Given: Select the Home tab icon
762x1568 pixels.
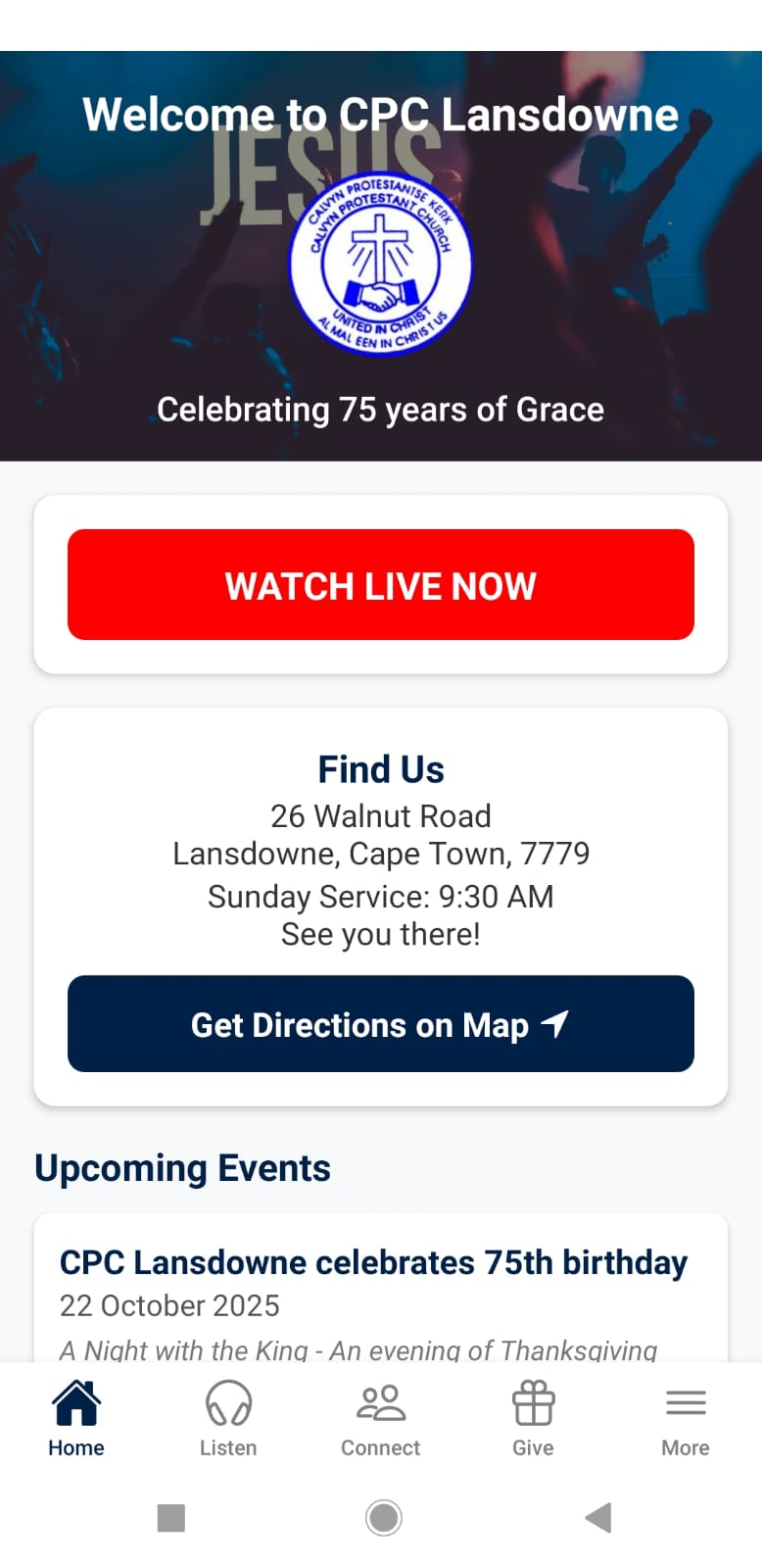Looking at the screenshot, I should (75, 1403).
